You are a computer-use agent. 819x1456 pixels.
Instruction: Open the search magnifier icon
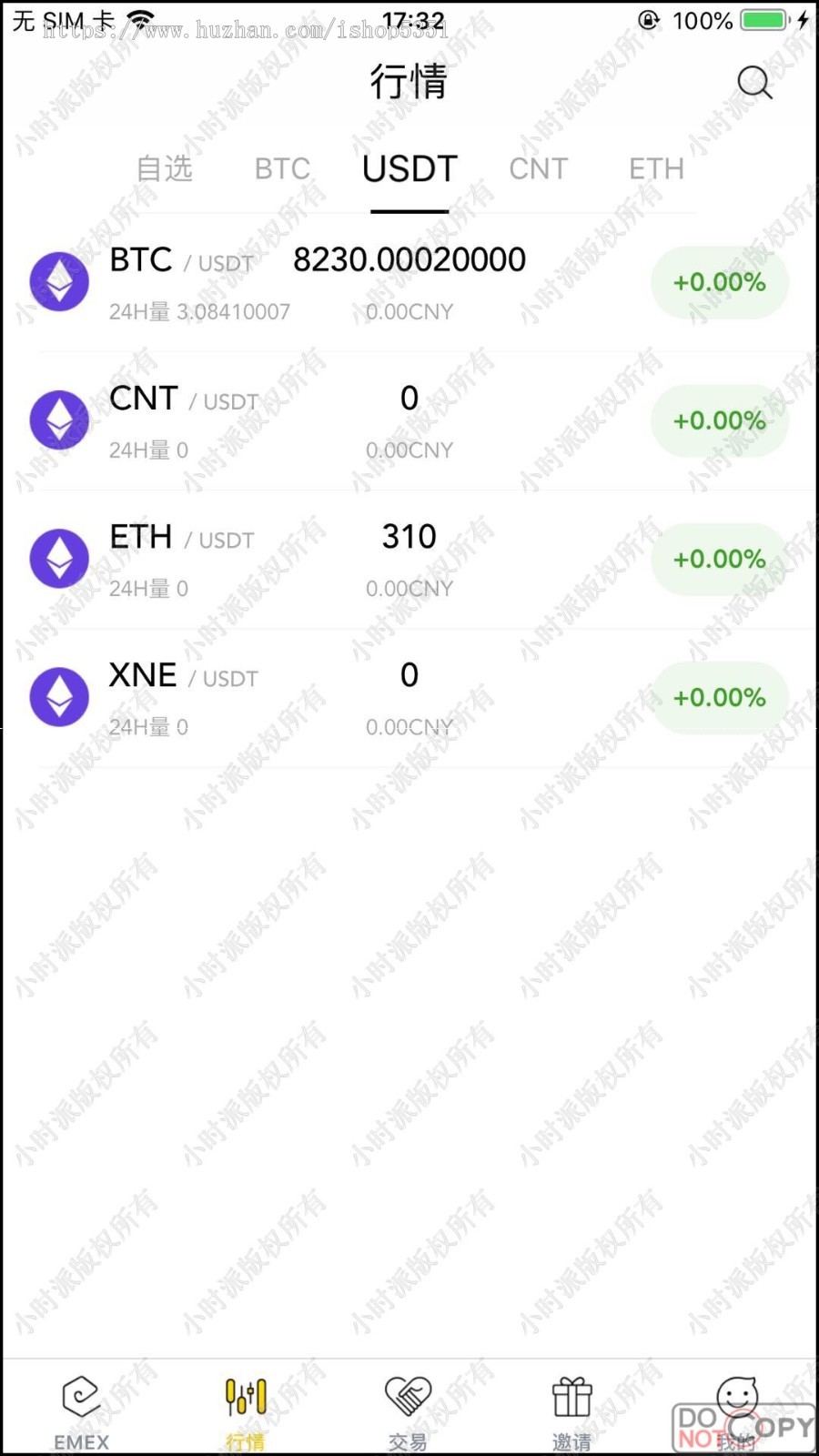pos(753,83)
